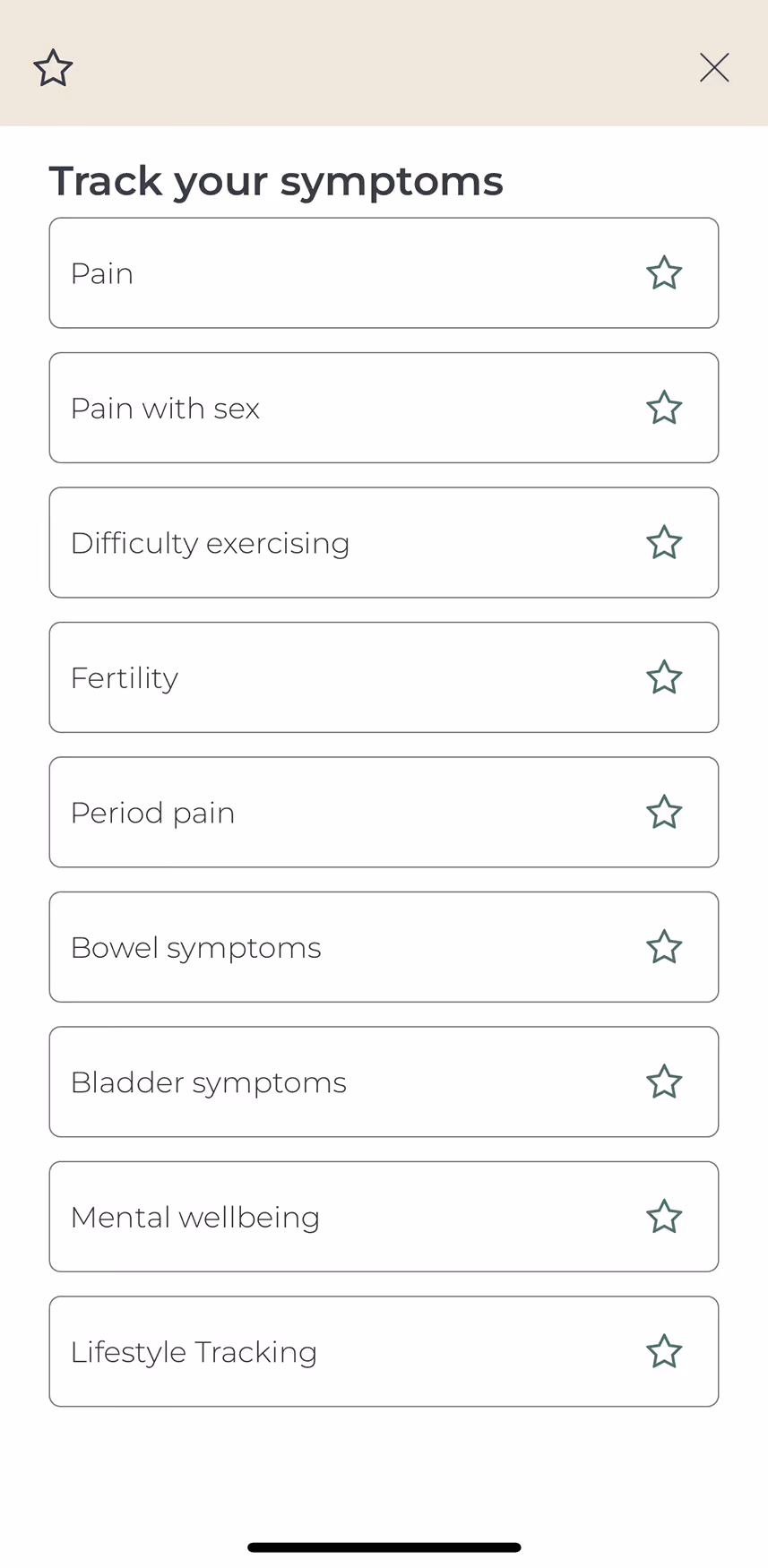Star the Mental wellbeing item
768x1568 pixels.
pyautogui.click(x=664, y=1218)
